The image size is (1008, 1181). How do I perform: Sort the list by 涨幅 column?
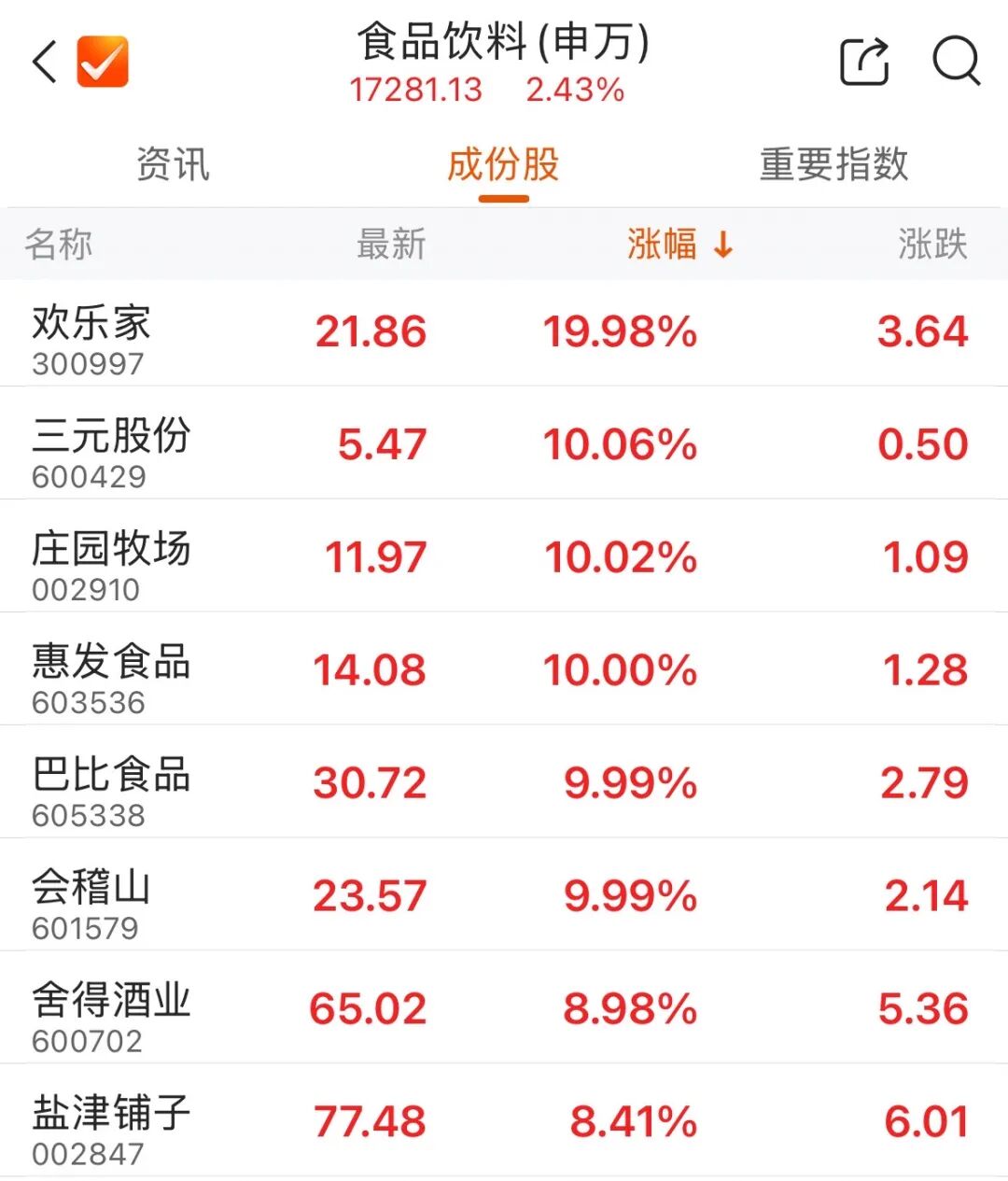point(679,245)
